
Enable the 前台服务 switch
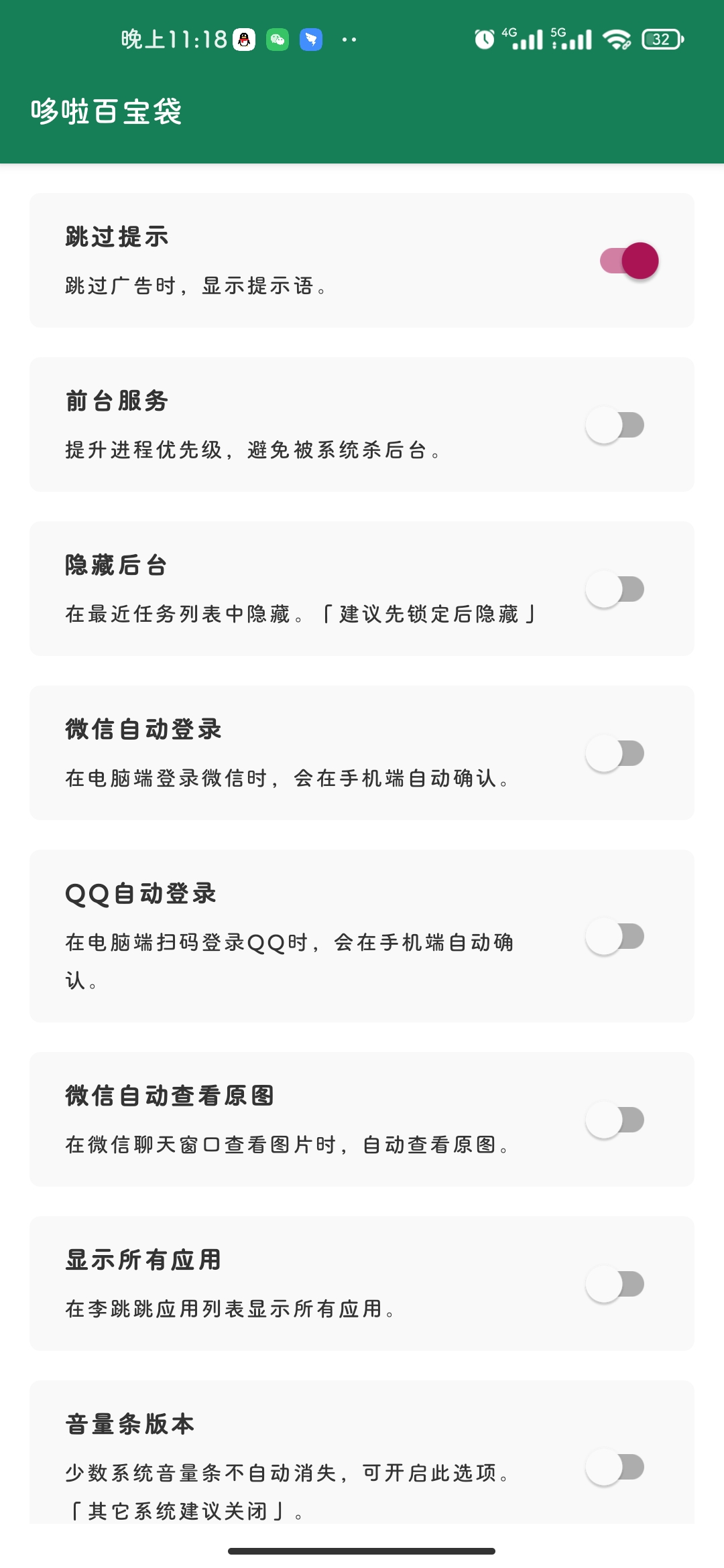pyautogui.click(x=615, y=425)
